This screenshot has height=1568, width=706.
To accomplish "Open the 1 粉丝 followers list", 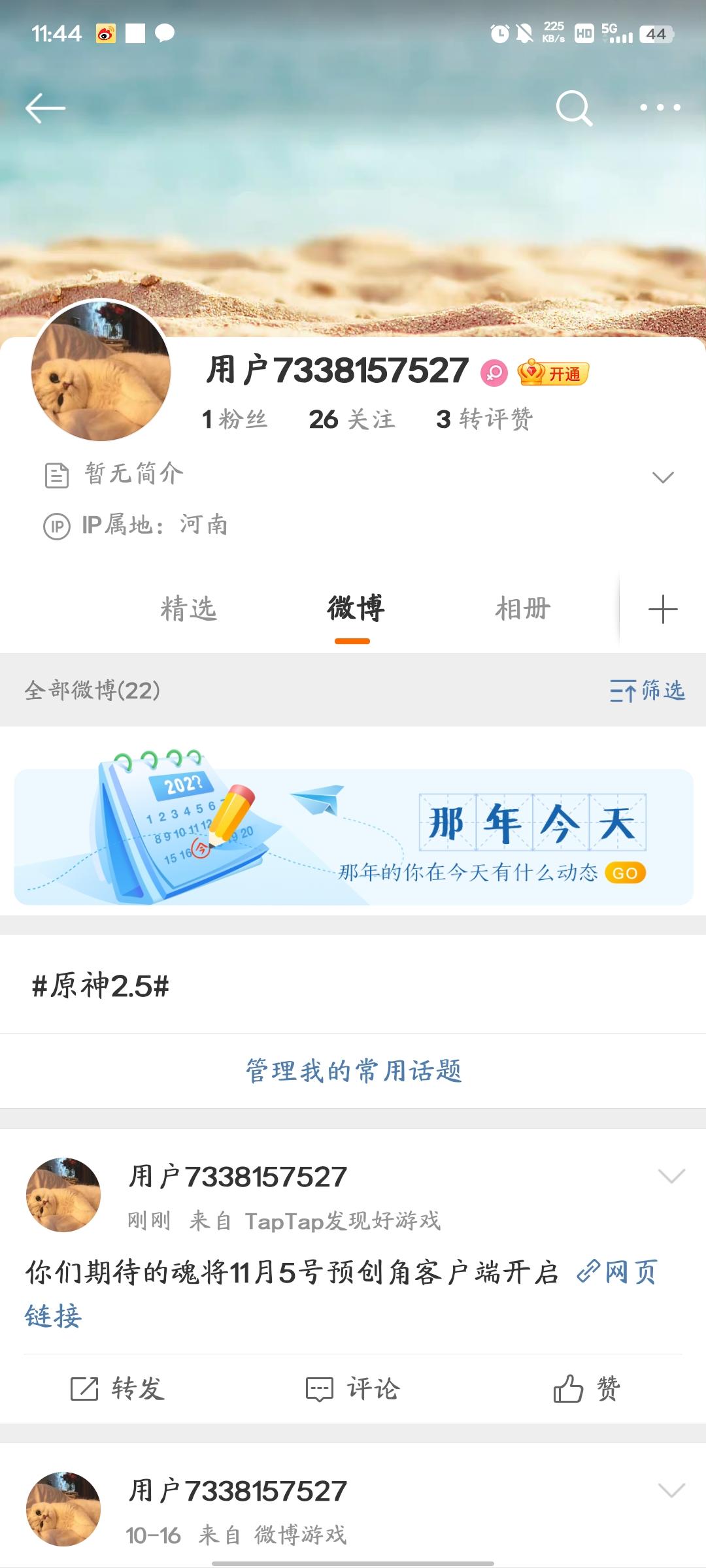I will point(235,419).
